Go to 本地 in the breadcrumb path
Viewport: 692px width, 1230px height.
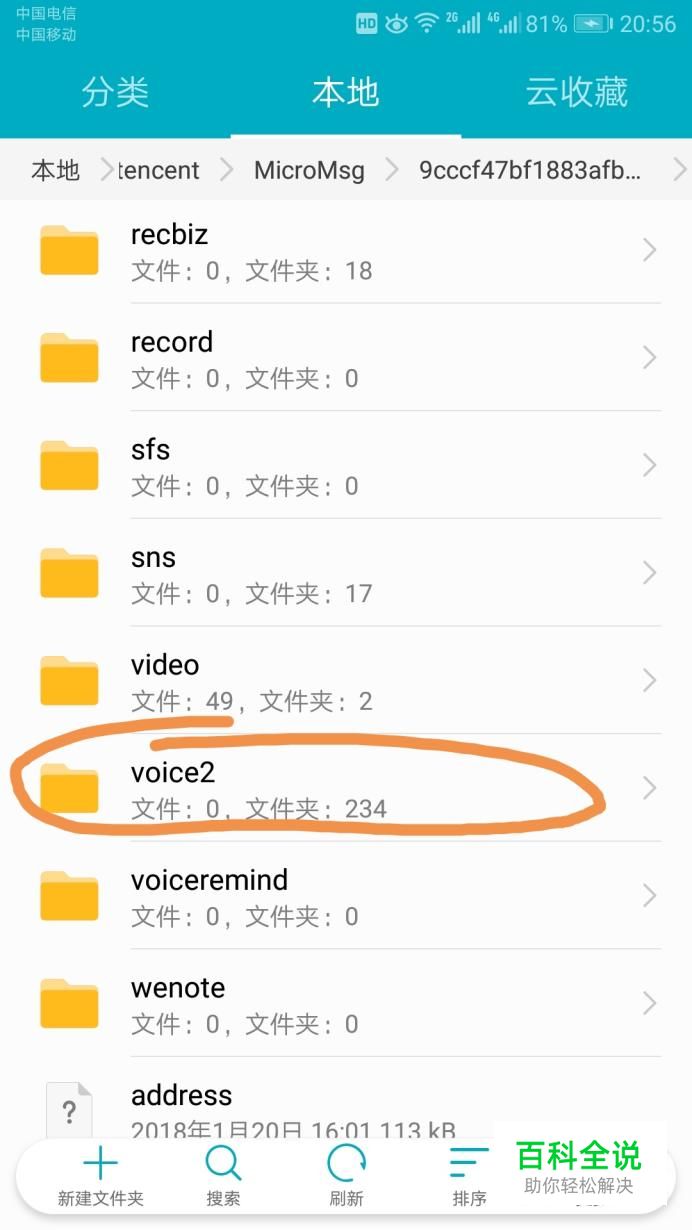click(x=56, y=170)
